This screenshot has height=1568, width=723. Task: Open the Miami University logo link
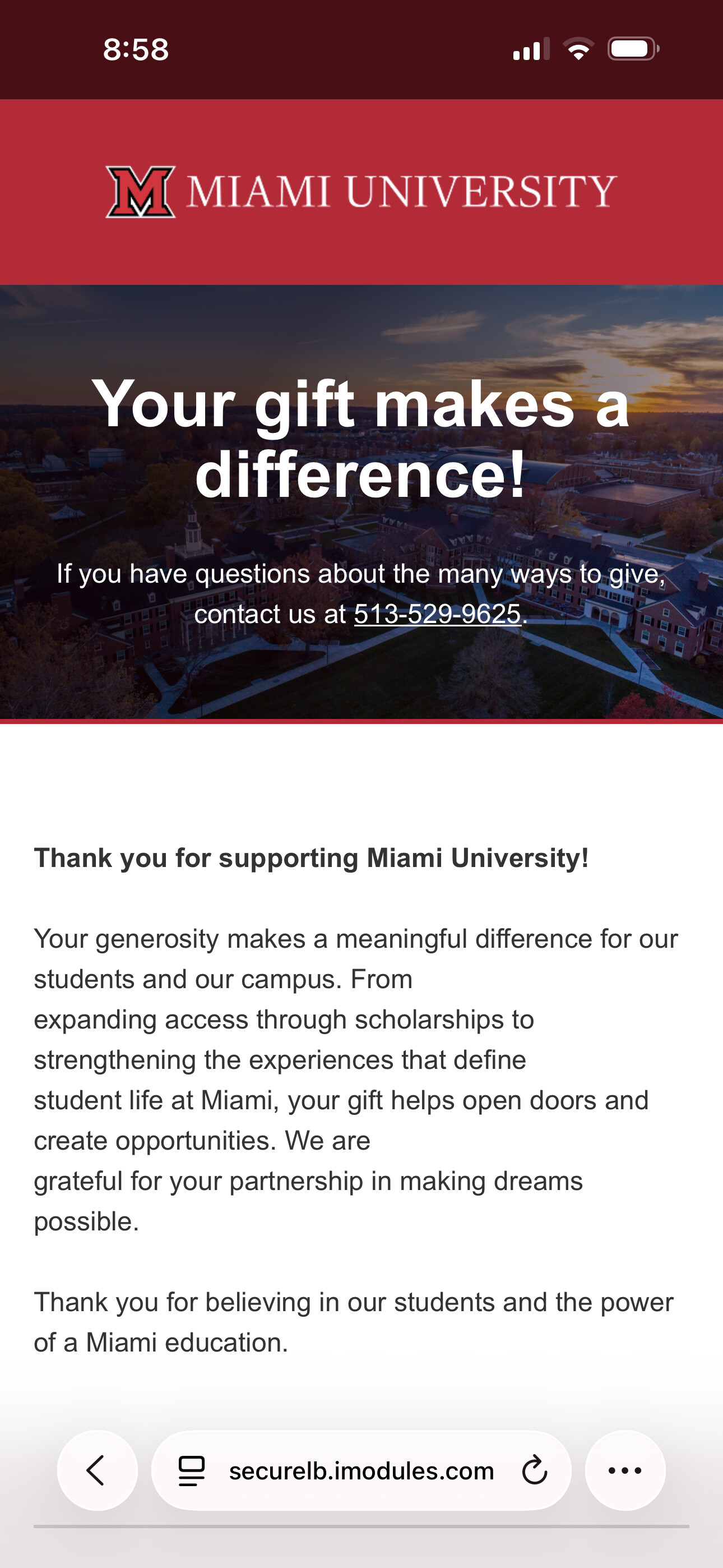click(361, 192)
